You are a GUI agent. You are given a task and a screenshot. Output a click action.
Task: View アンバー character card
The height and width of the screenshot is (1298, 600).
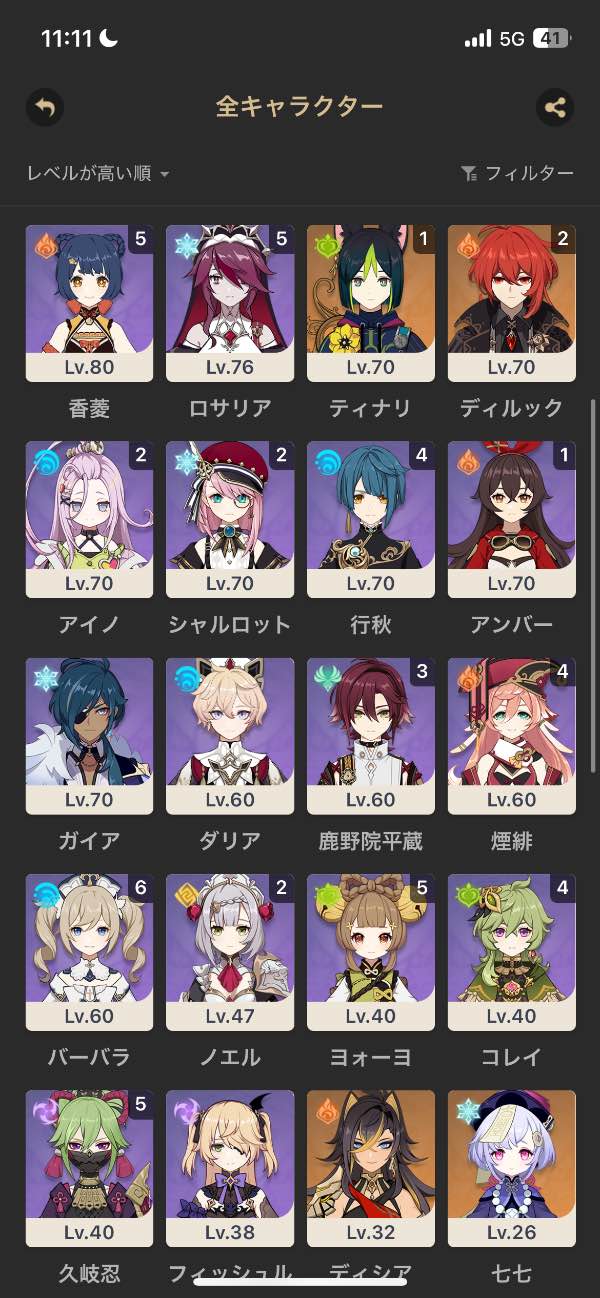pos(512,519)
